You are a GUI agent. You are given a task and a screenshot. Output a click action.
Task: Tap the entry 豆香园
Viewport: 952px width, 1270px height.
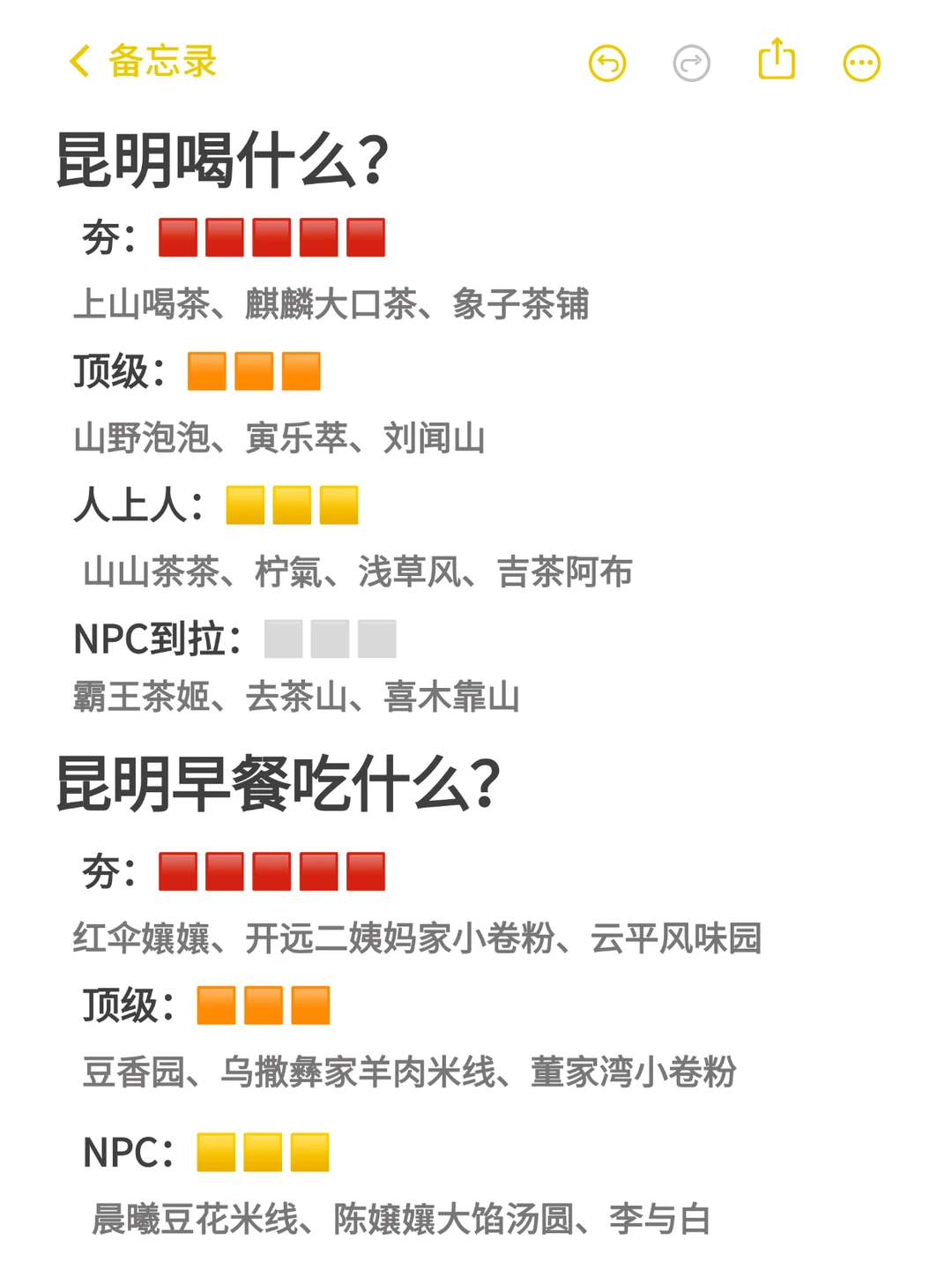pyautogui.click(x=132, y=1072)
